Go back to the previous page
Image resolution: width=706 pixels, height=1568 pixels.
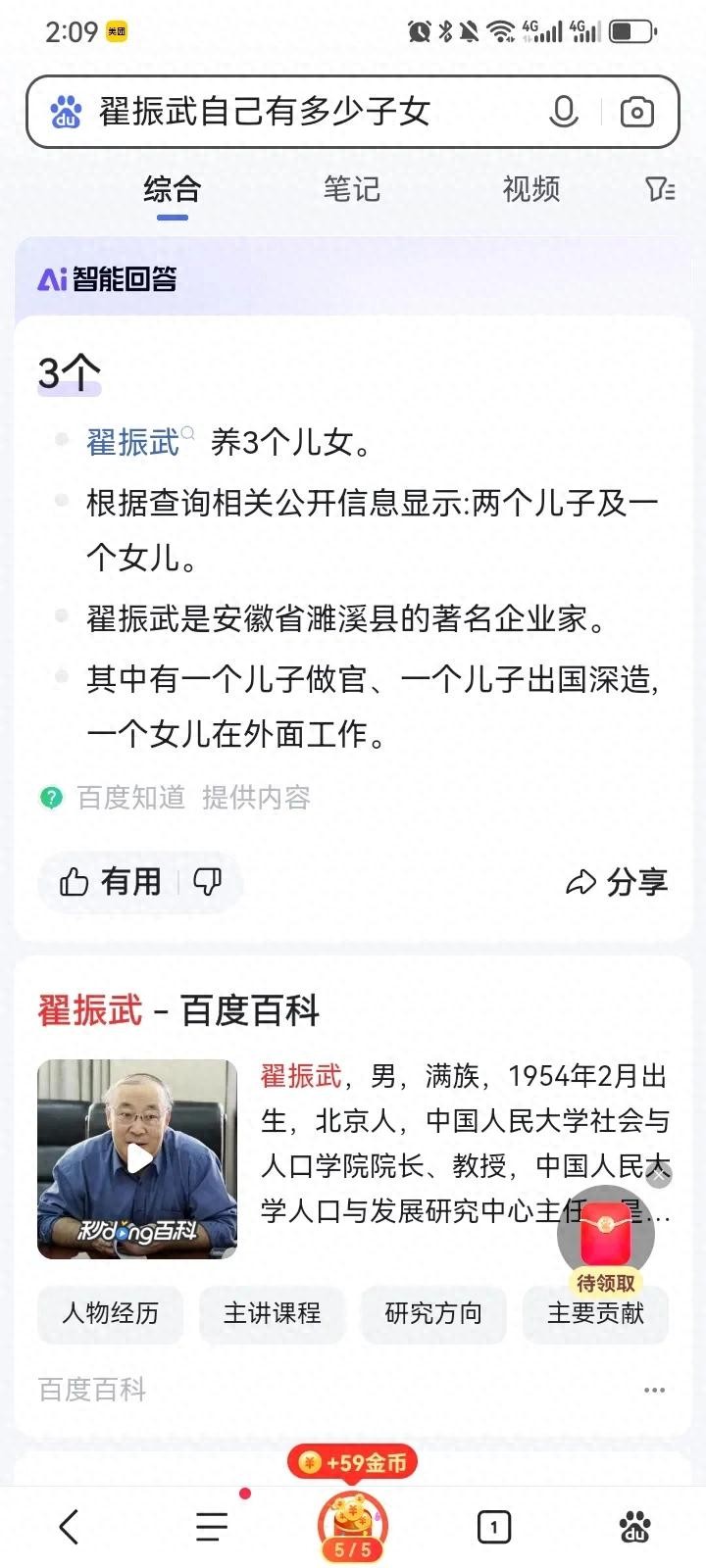(x=69, y=1527)
